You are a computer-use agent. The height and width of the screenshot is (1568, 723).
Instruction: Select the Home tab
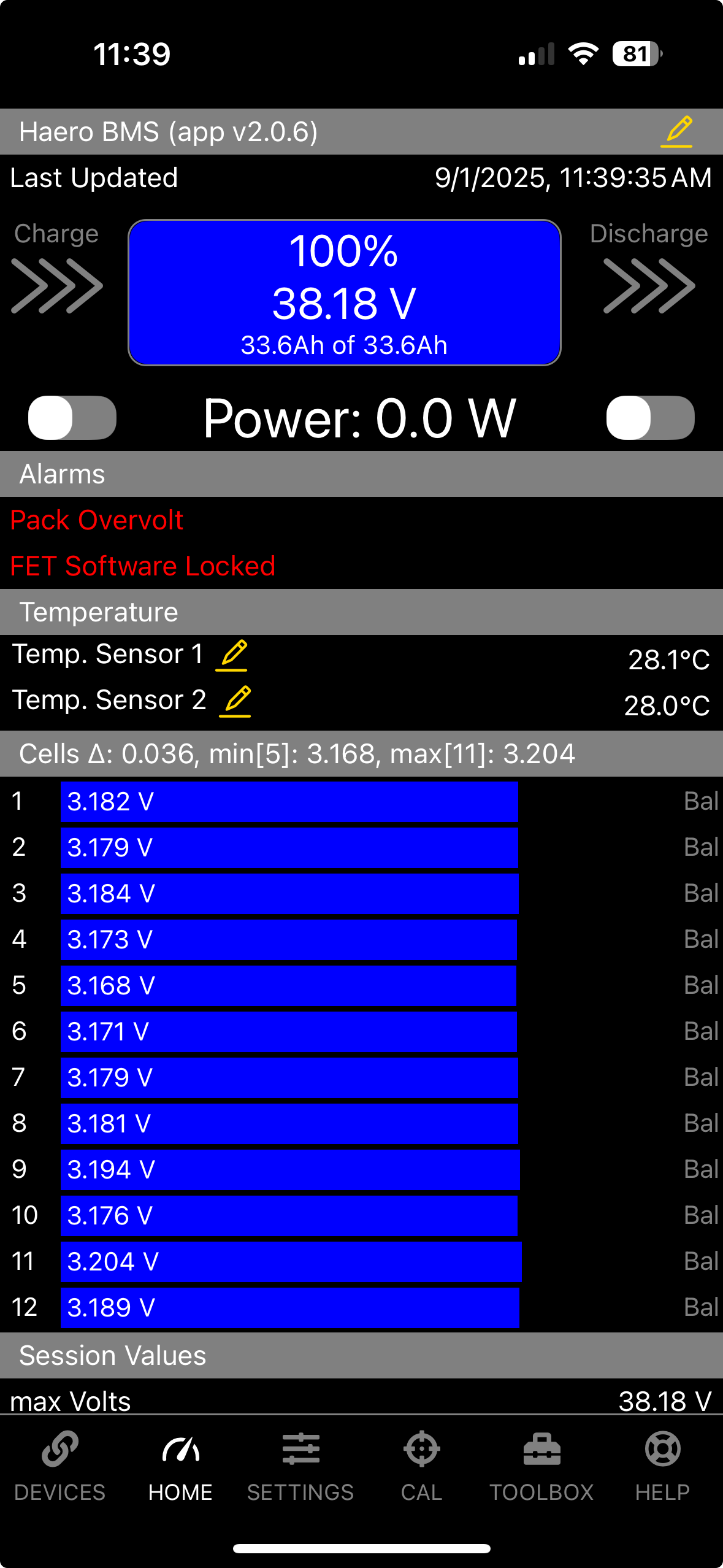click(x=180, y=1464)
